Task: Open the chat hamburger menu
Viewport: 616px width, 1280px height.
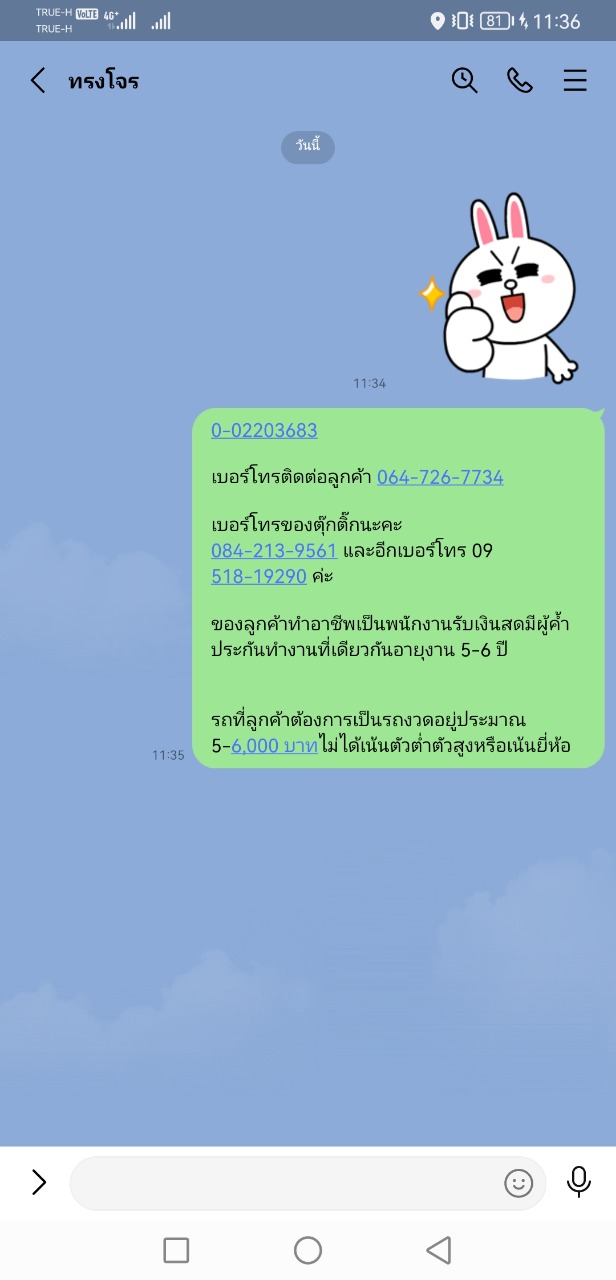Action: point(575,81)
